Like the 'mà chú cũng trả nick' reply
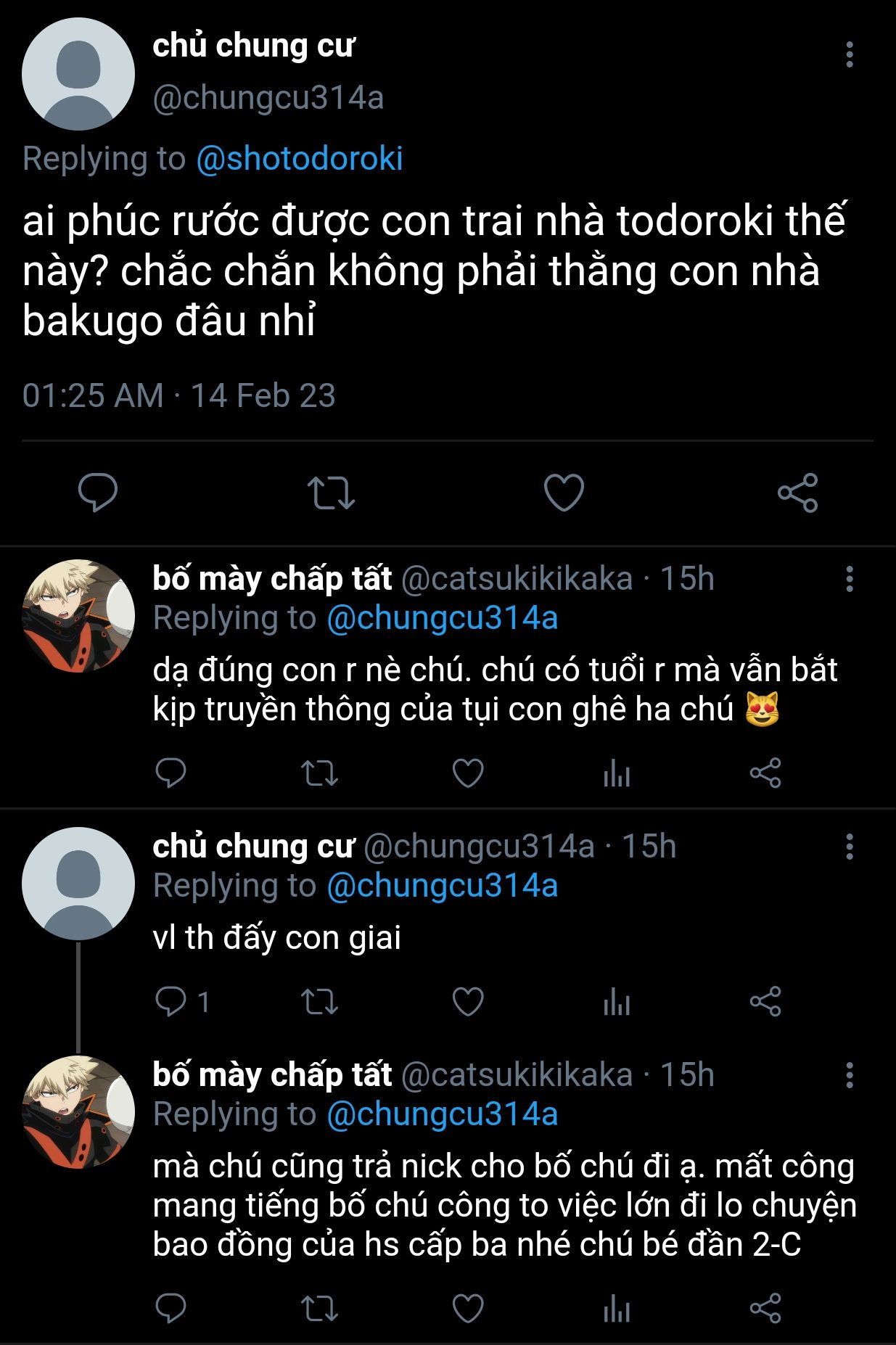This screenshot has height=1345, width=896. point(468,1309)
